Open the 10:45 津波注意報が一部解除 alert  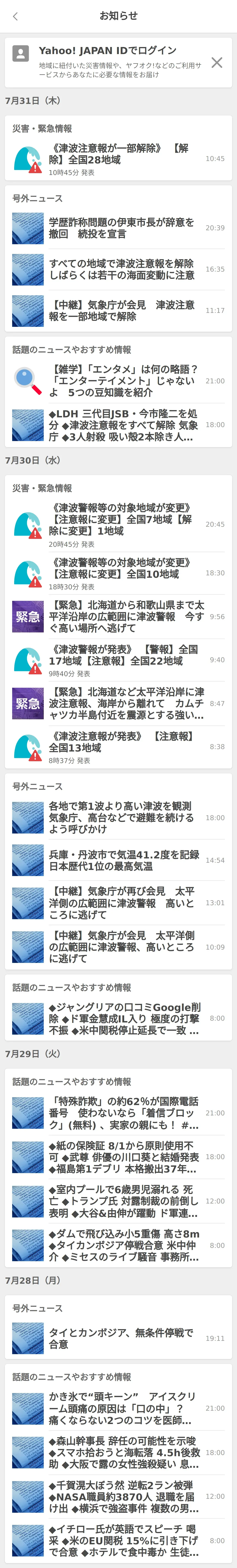point(119,159)
